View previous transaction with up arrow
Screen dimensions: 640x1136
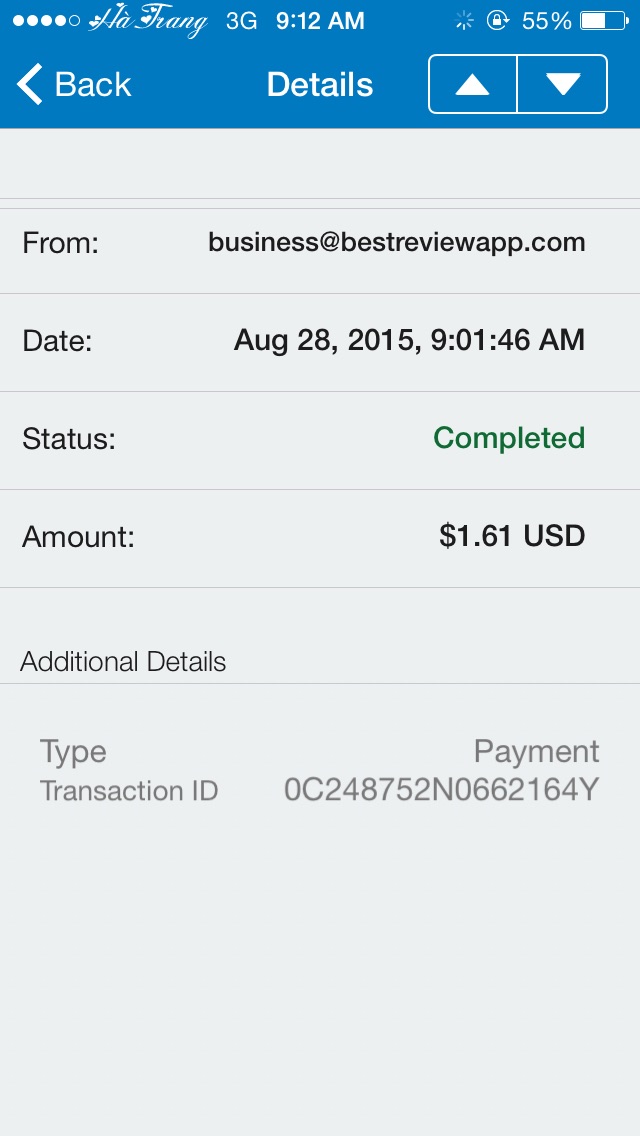click(x=473, y=85)
